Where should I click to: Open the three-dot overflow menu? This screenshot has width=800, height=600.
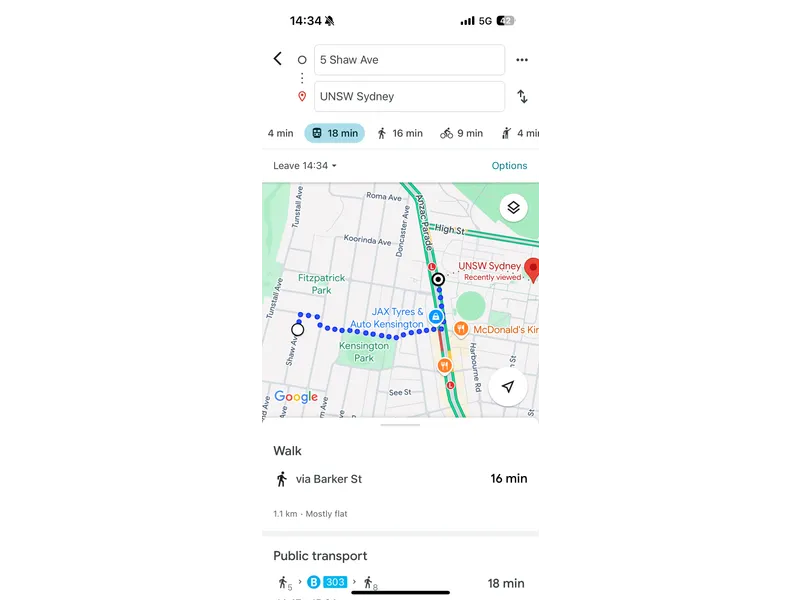pyautogui.click(x=522, y=60)
